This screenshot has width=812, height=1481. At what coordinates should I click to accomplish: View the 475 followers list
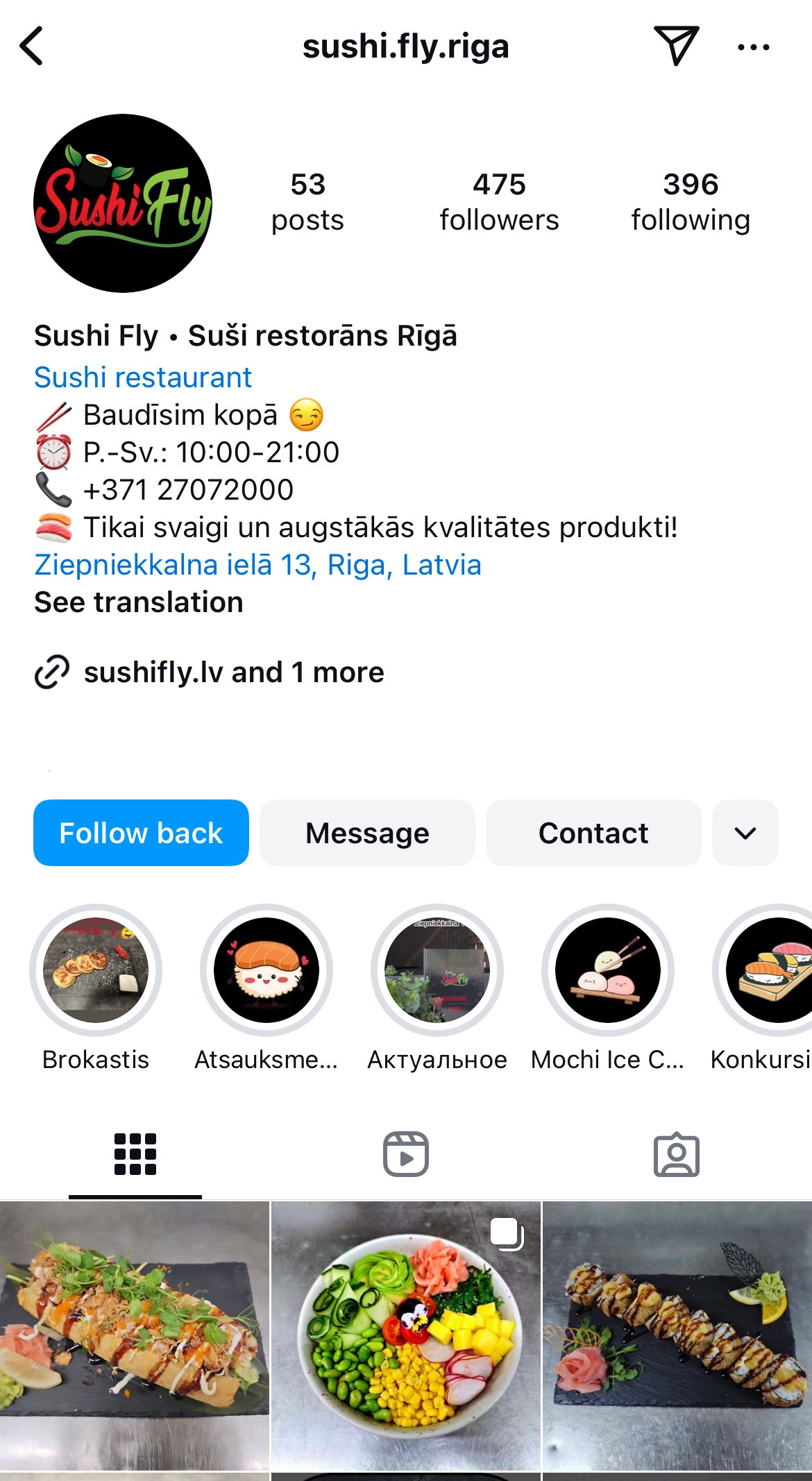coord(499,202)
